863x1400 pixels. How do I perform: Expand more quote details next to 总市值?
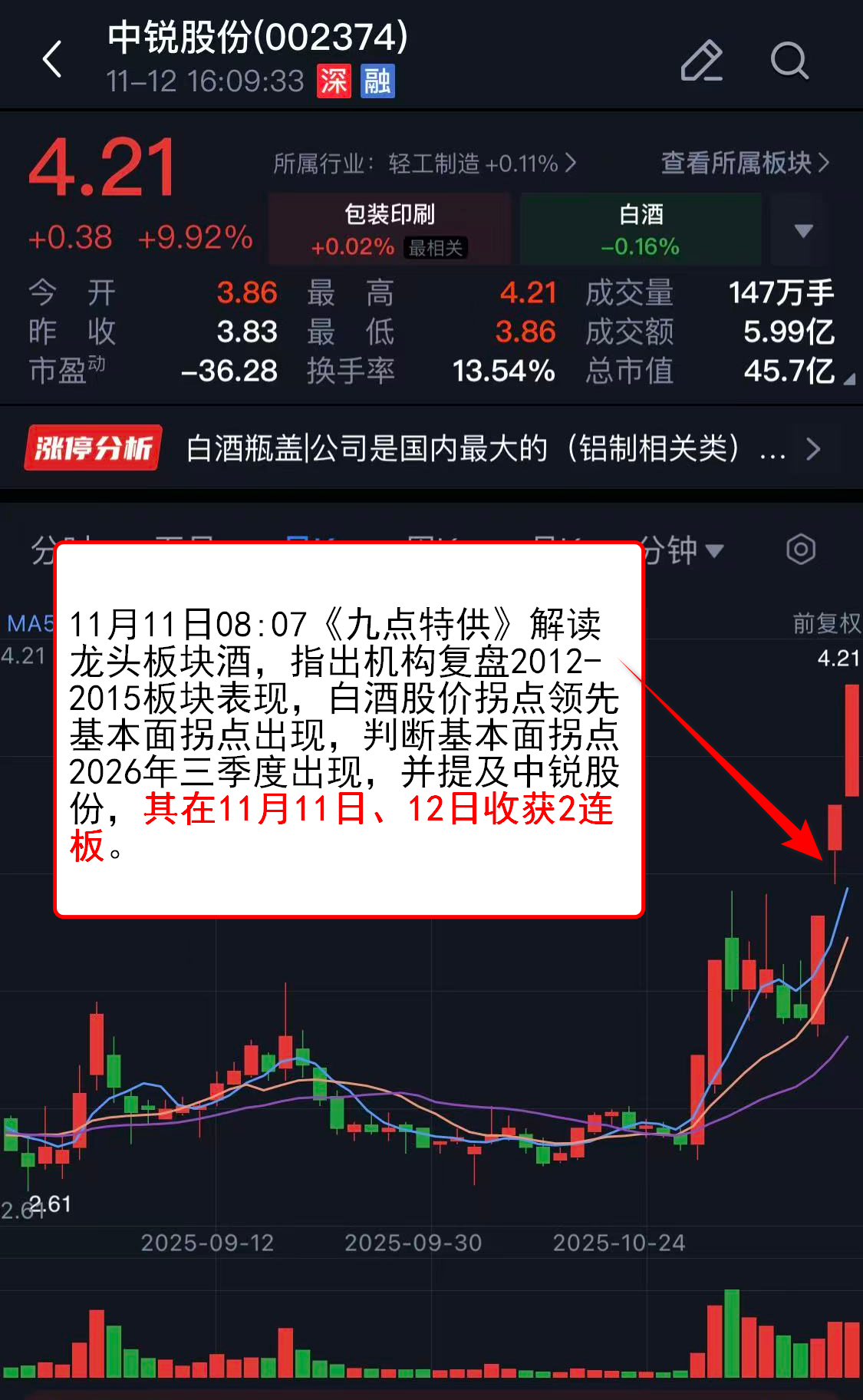[848, 379]
